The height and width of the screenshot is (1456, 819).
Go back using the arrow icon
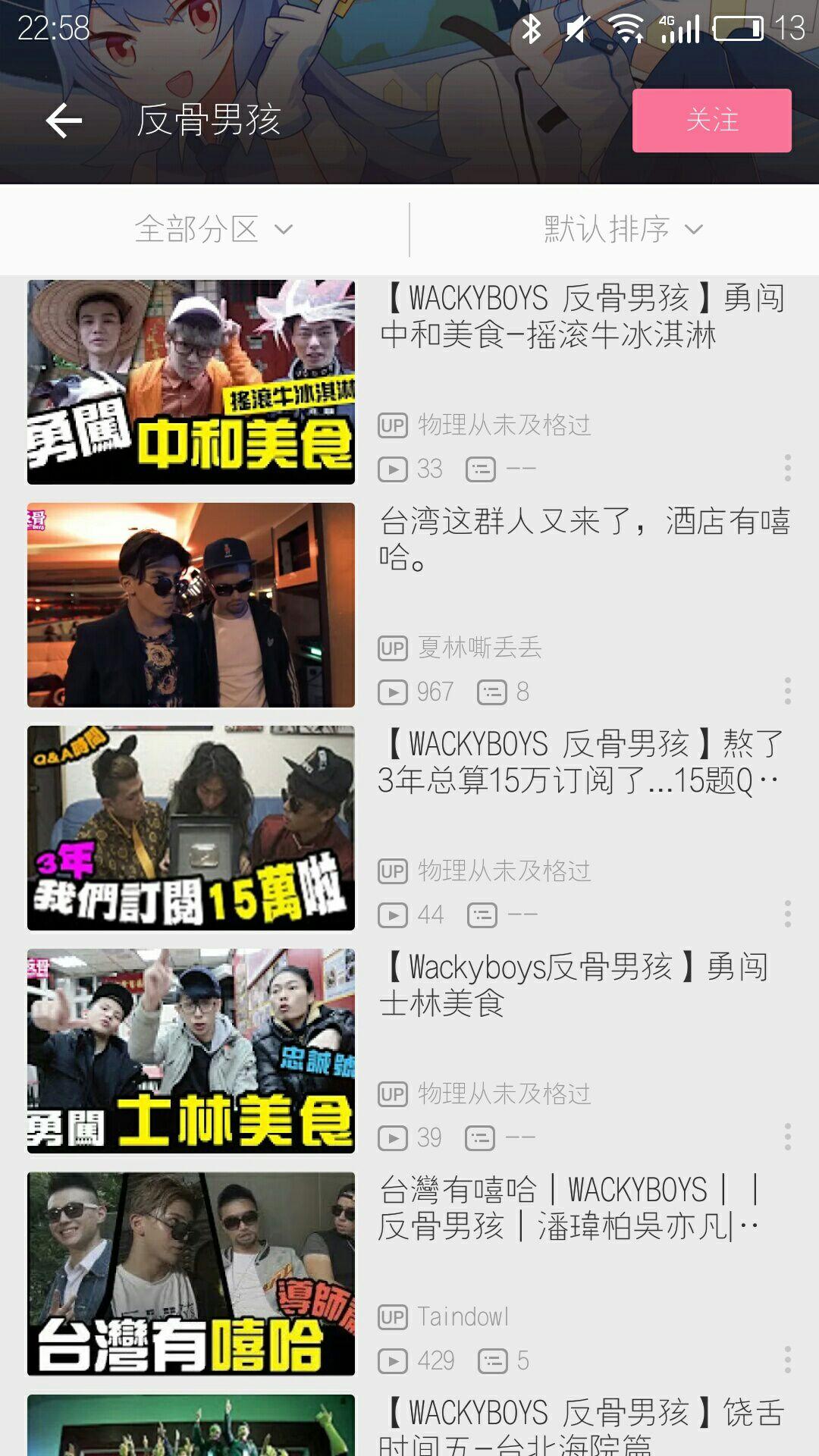(x=64, y=121)
